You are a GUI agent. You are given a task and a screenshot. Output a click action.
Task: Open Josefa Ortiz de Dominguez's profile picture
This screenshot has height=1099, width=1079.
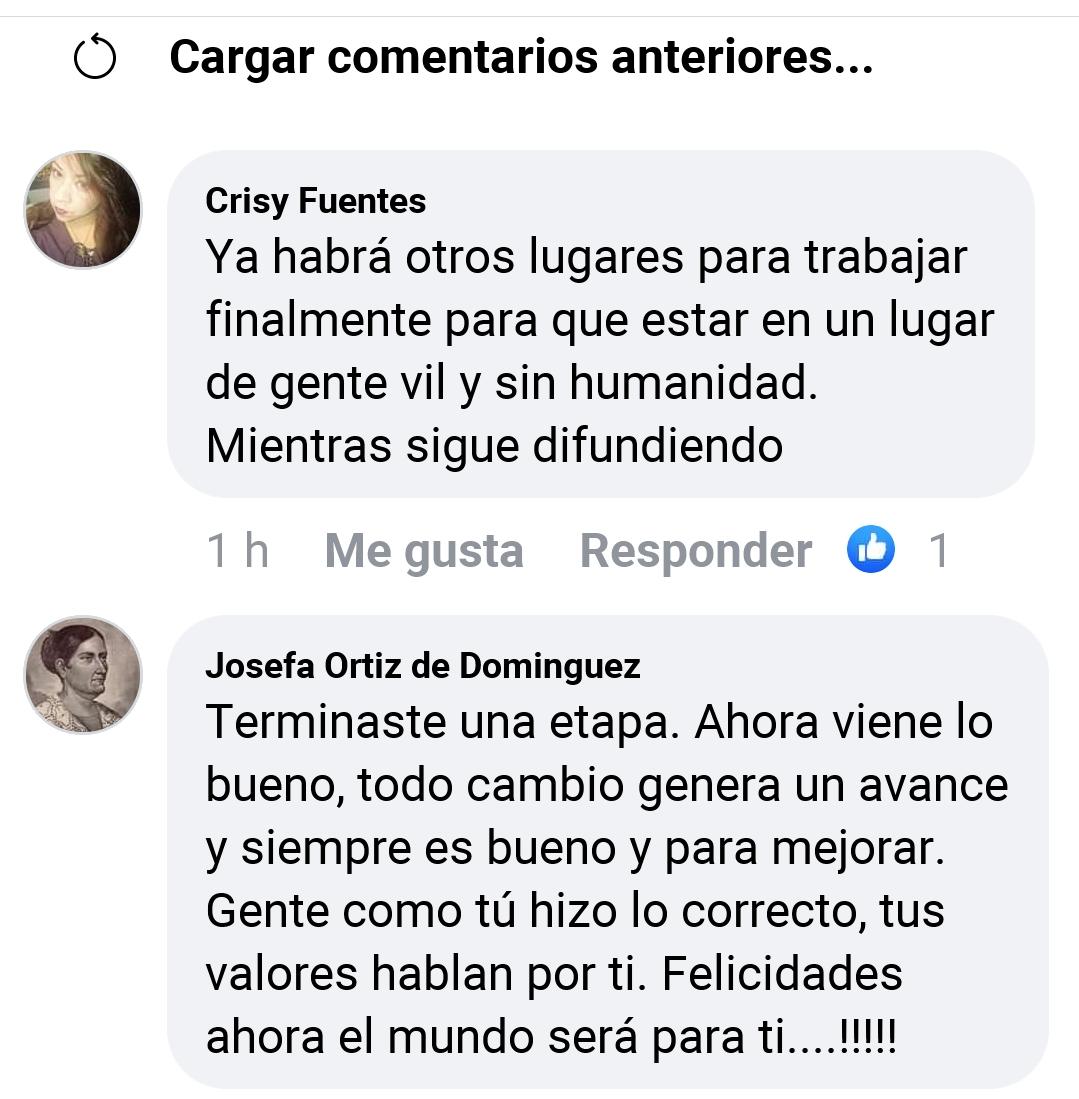click(83, 675)
